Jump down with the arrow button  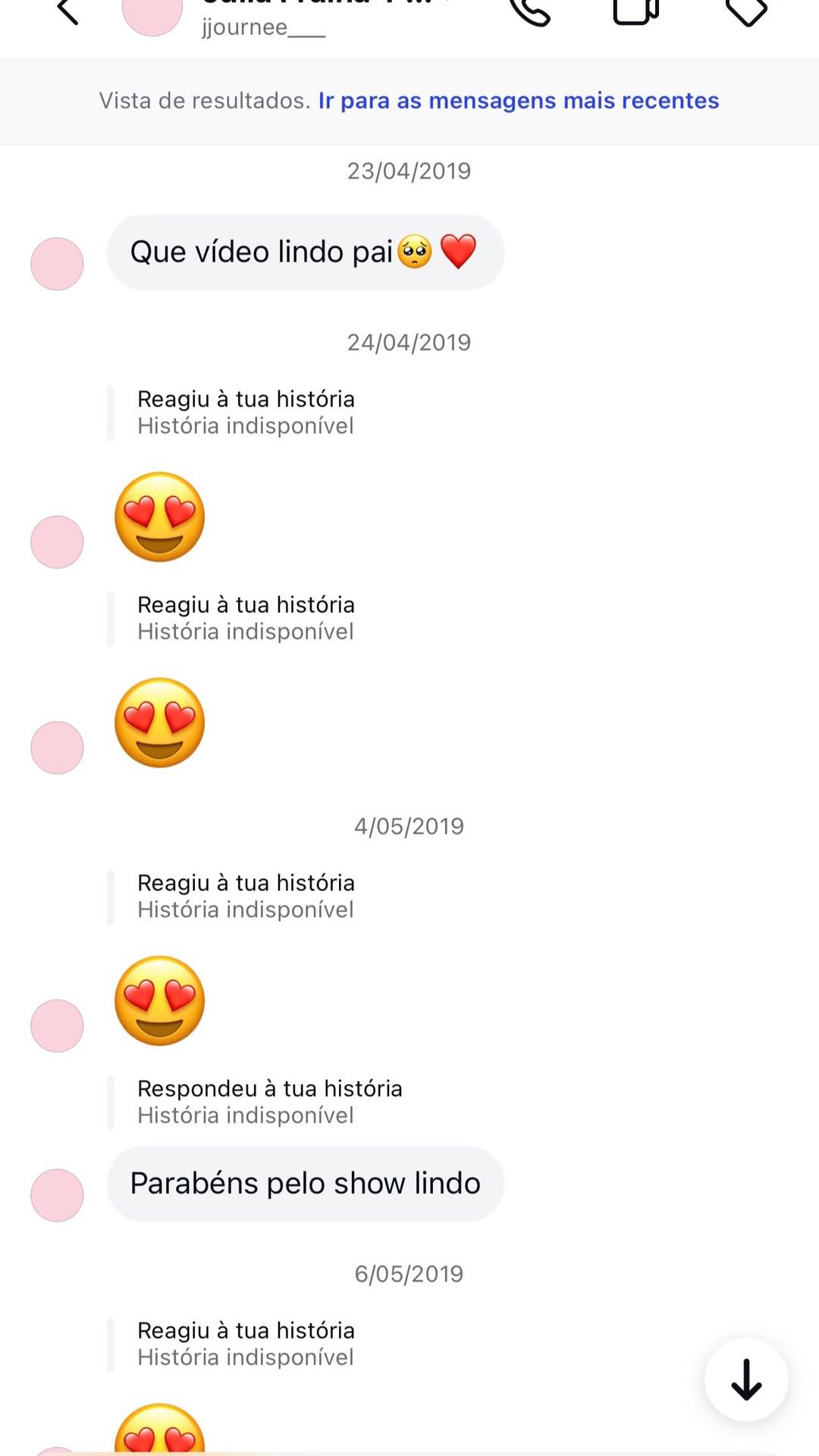pos(746,1379)
